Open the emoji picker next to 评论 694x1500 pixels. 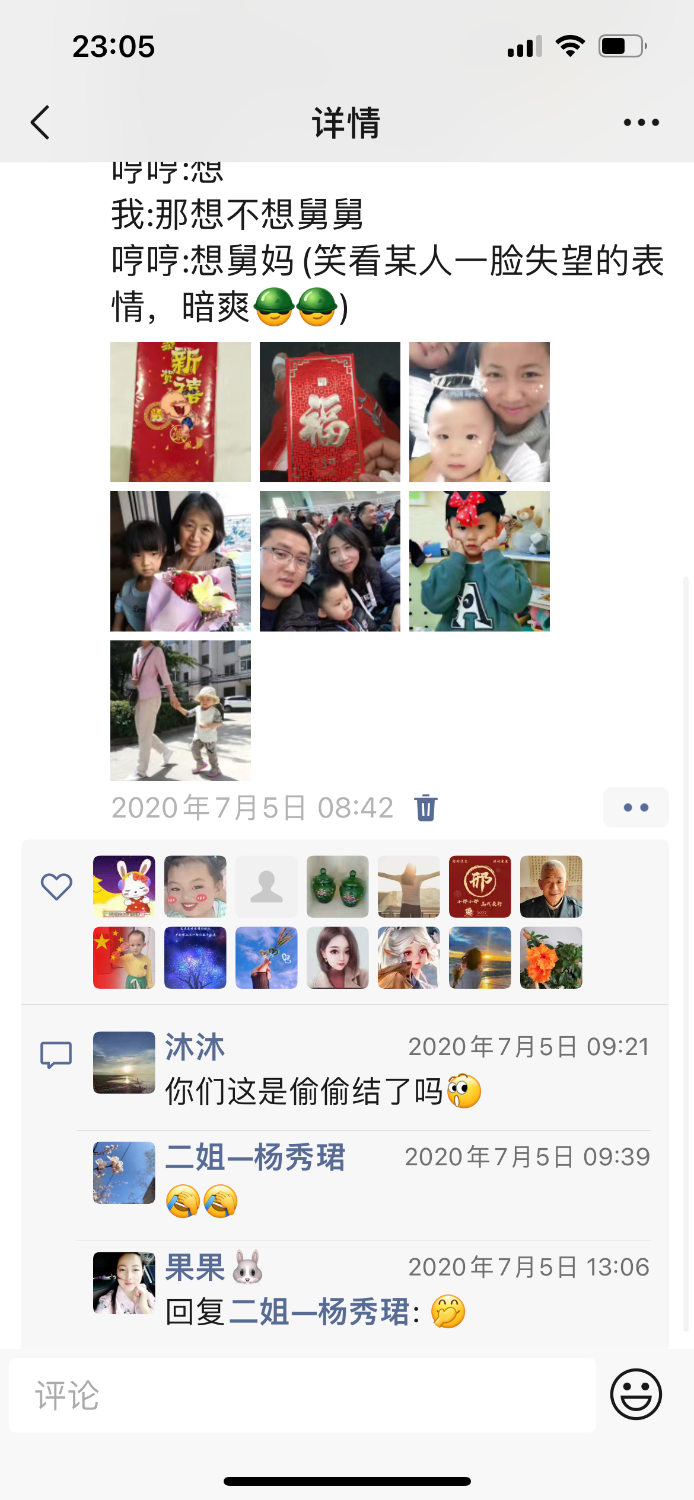(636, 1394)
